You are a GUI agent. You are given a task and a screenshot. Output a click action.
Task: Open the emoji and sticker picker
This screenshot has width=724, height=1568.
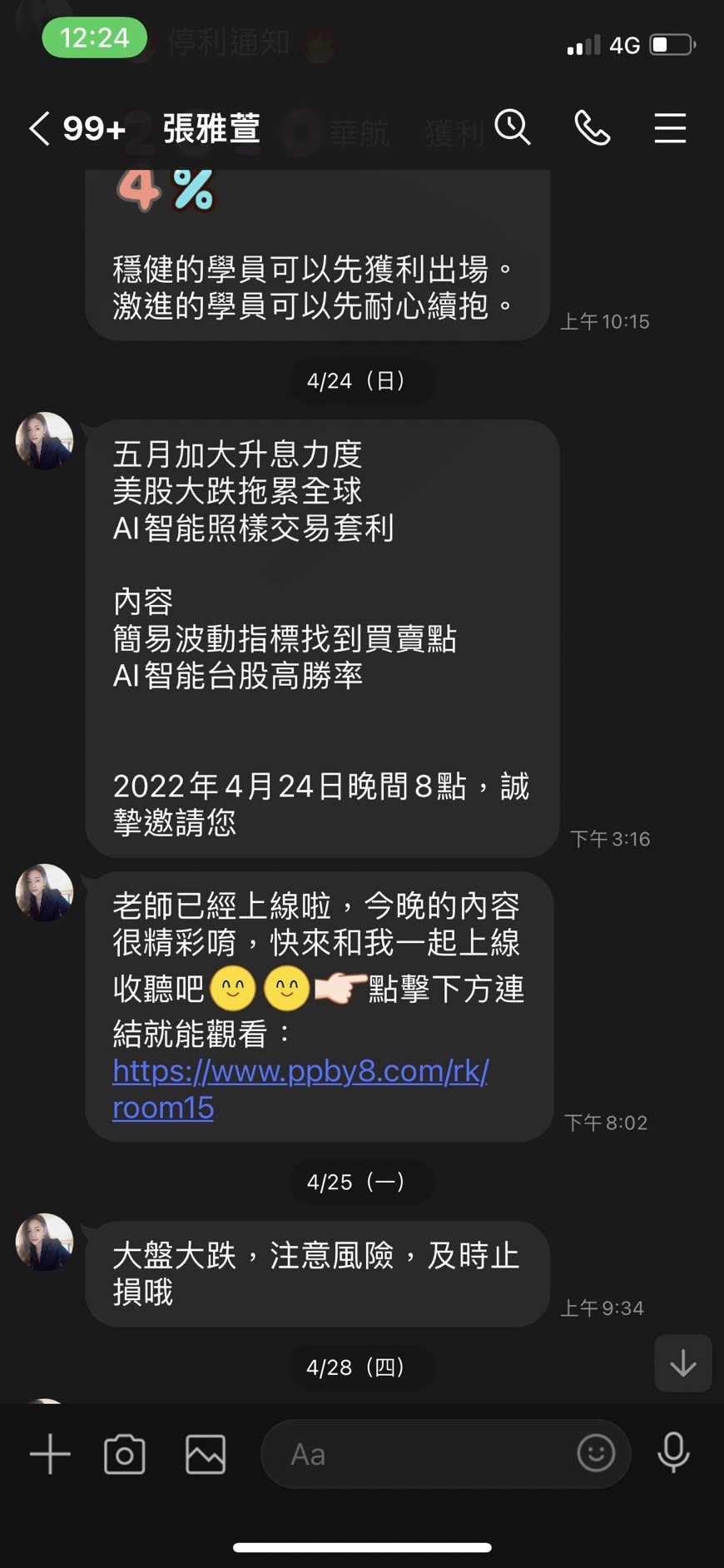click(596, 1454)
